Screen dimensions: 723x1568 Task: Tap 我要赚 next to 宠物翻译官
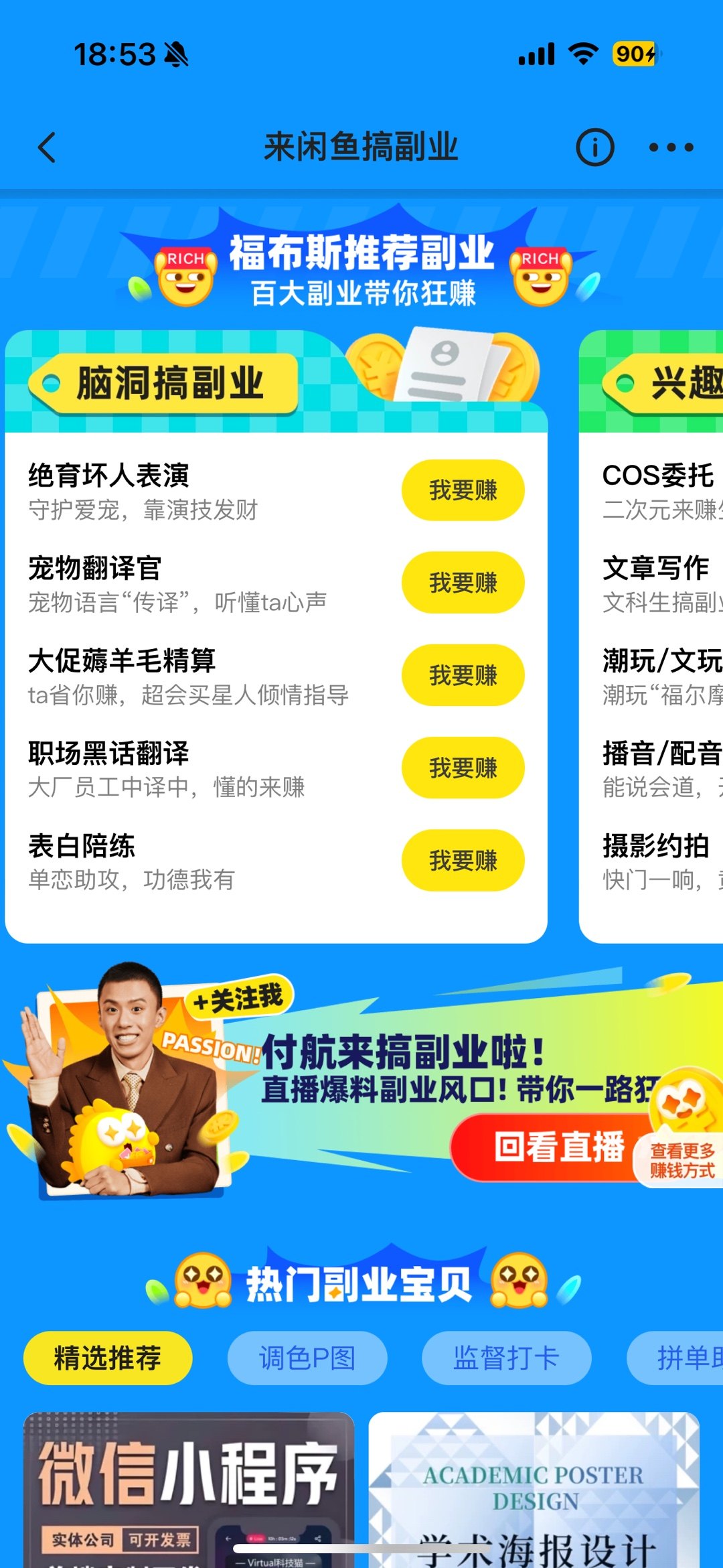[463, 583]
